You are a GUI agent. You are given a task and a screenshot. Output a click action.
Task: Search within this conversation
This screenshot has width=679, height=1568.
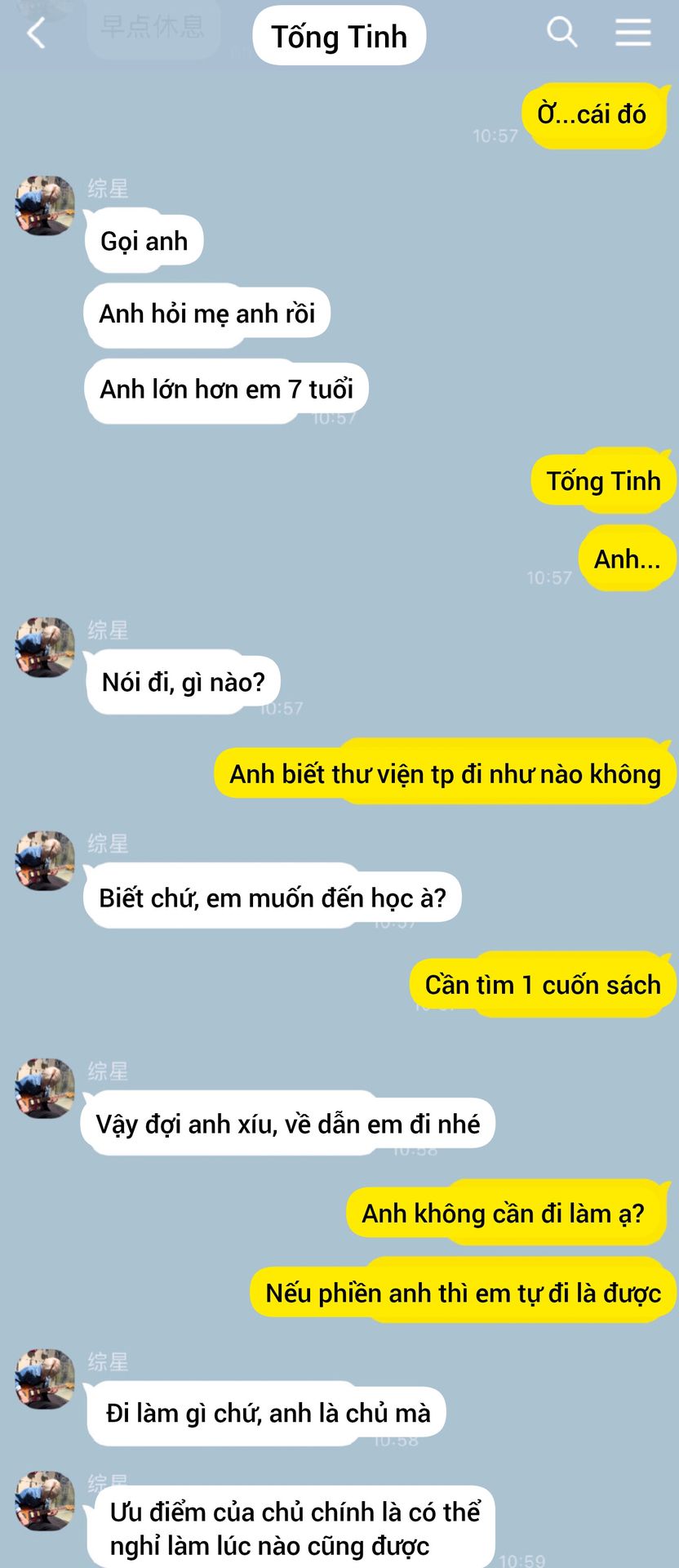click(x=561, y=33)
